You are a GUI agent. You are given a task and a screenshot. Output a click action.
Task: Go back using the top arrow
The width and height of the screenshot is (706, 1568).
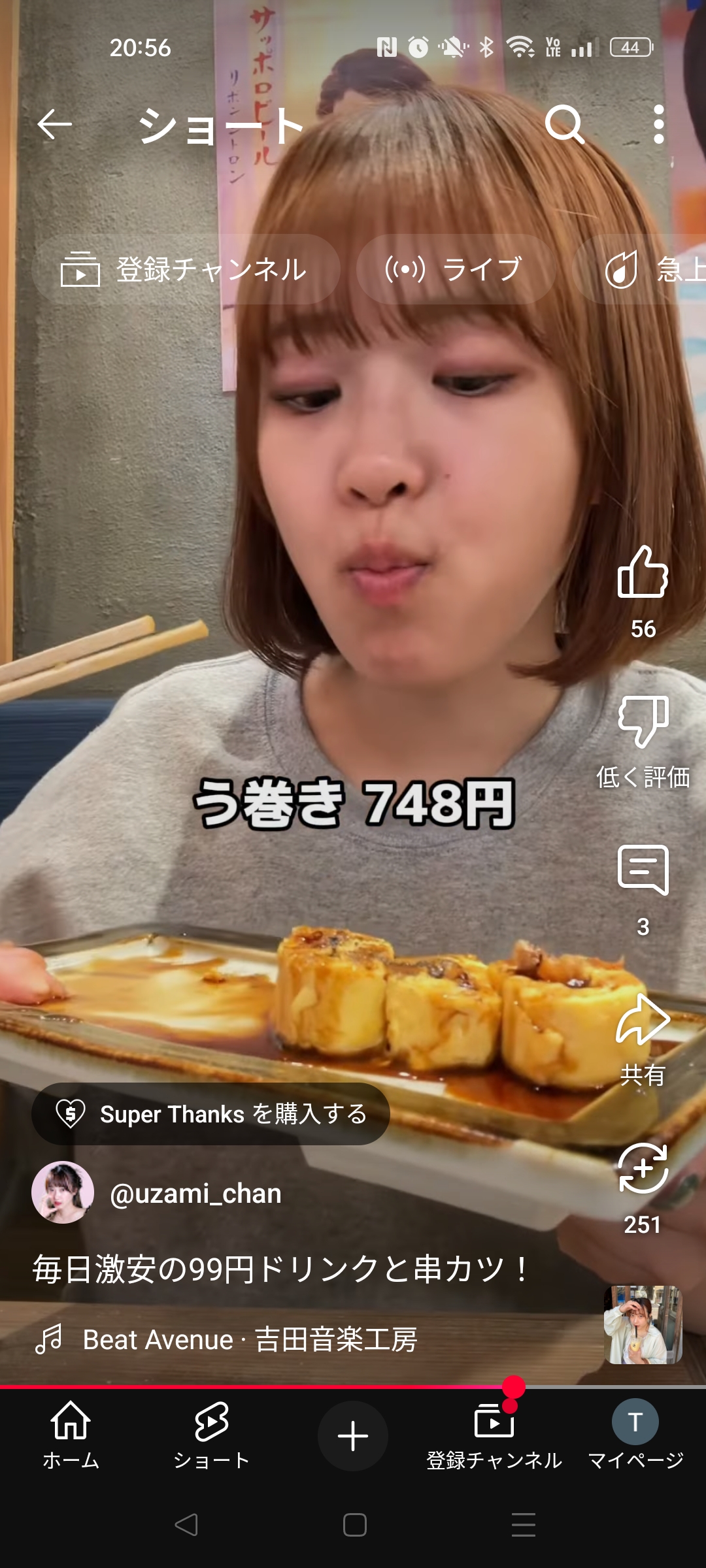click(54, 124)
